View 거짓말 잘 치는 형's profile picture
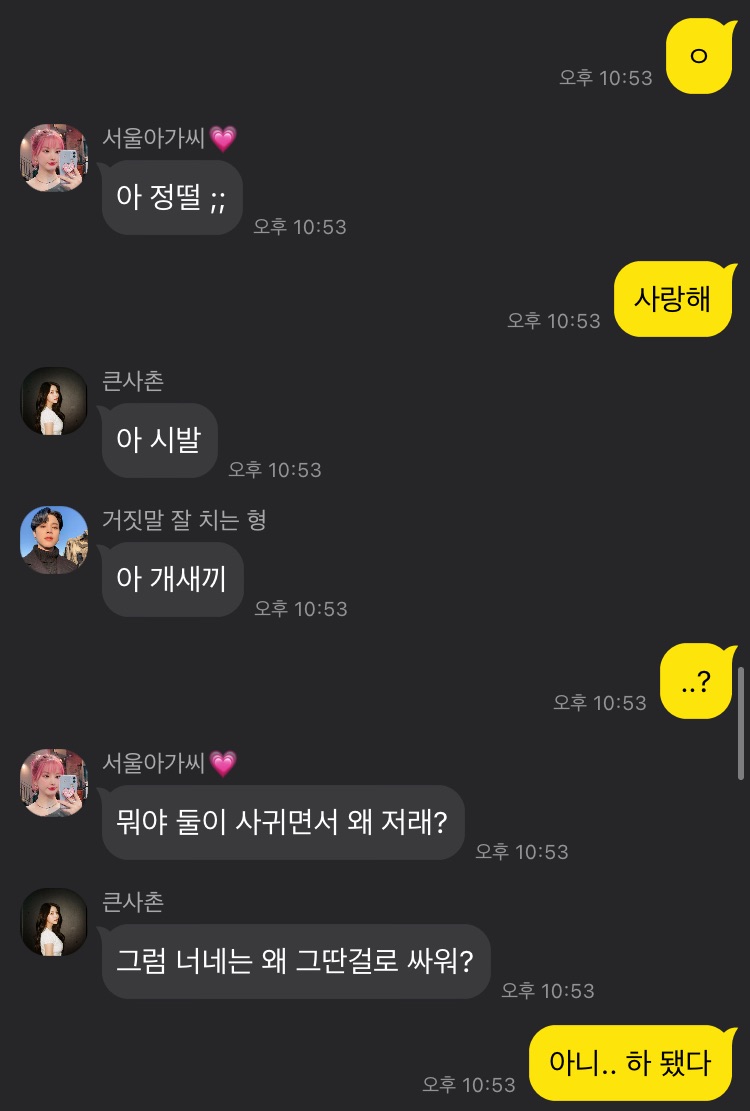Screen dimensions: 750x1111 click(x=54, y=540)
